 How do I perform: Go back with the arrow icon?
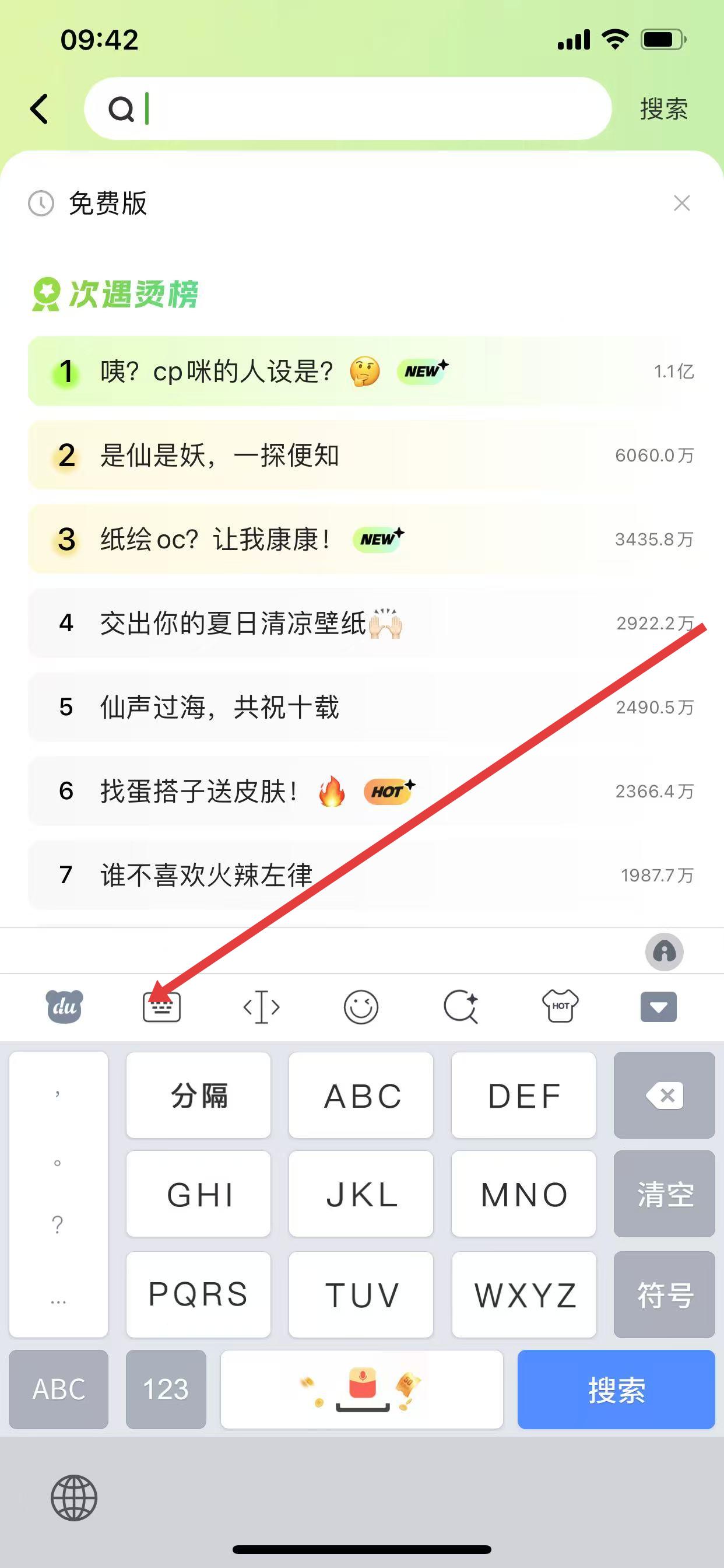(x=40, y=110)
